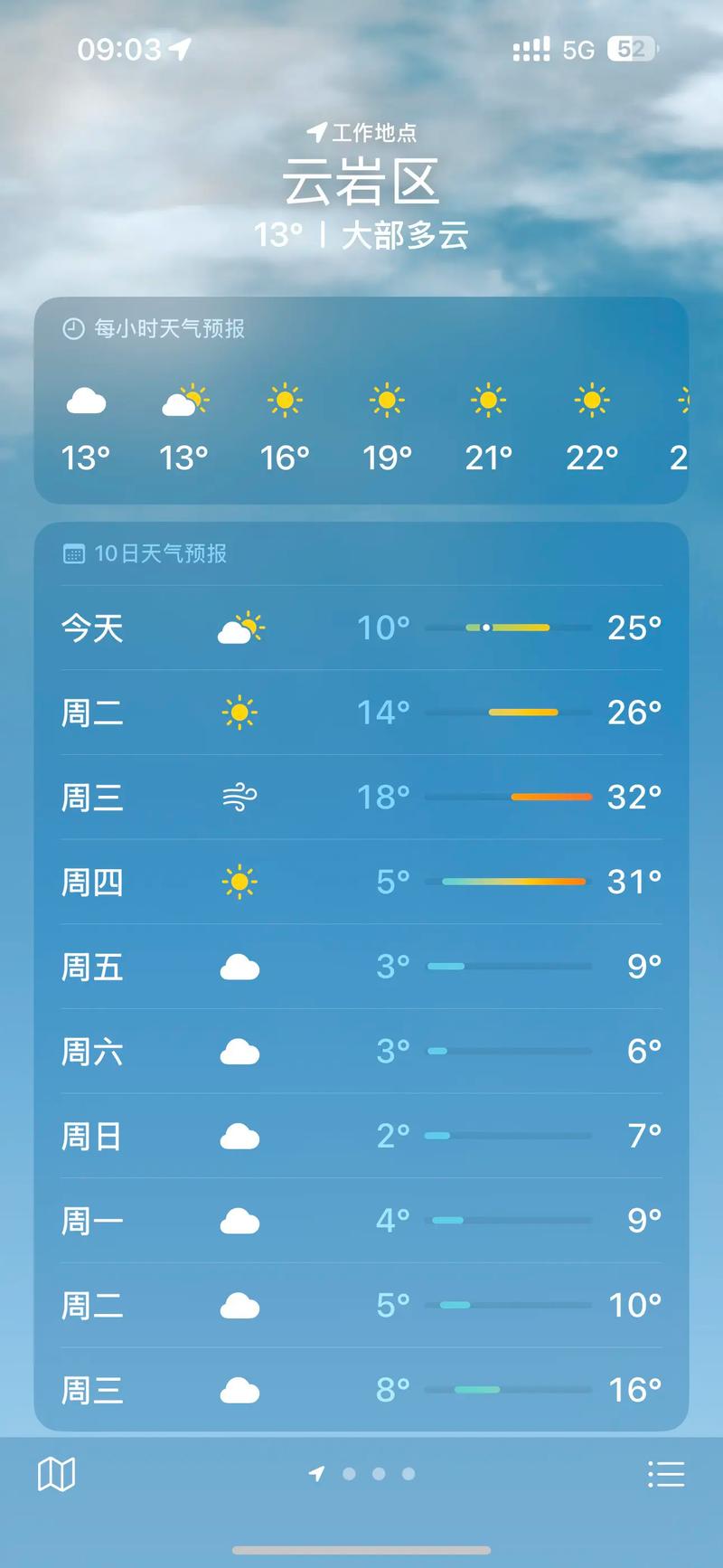
Task: Tap the clock icon next to 每小时天气预报
Action: 72,329
